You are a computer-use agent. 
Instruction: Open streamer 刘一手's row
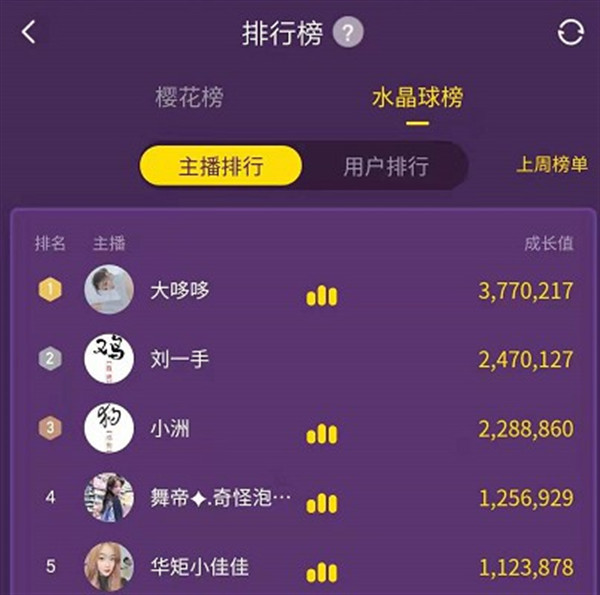300,359
